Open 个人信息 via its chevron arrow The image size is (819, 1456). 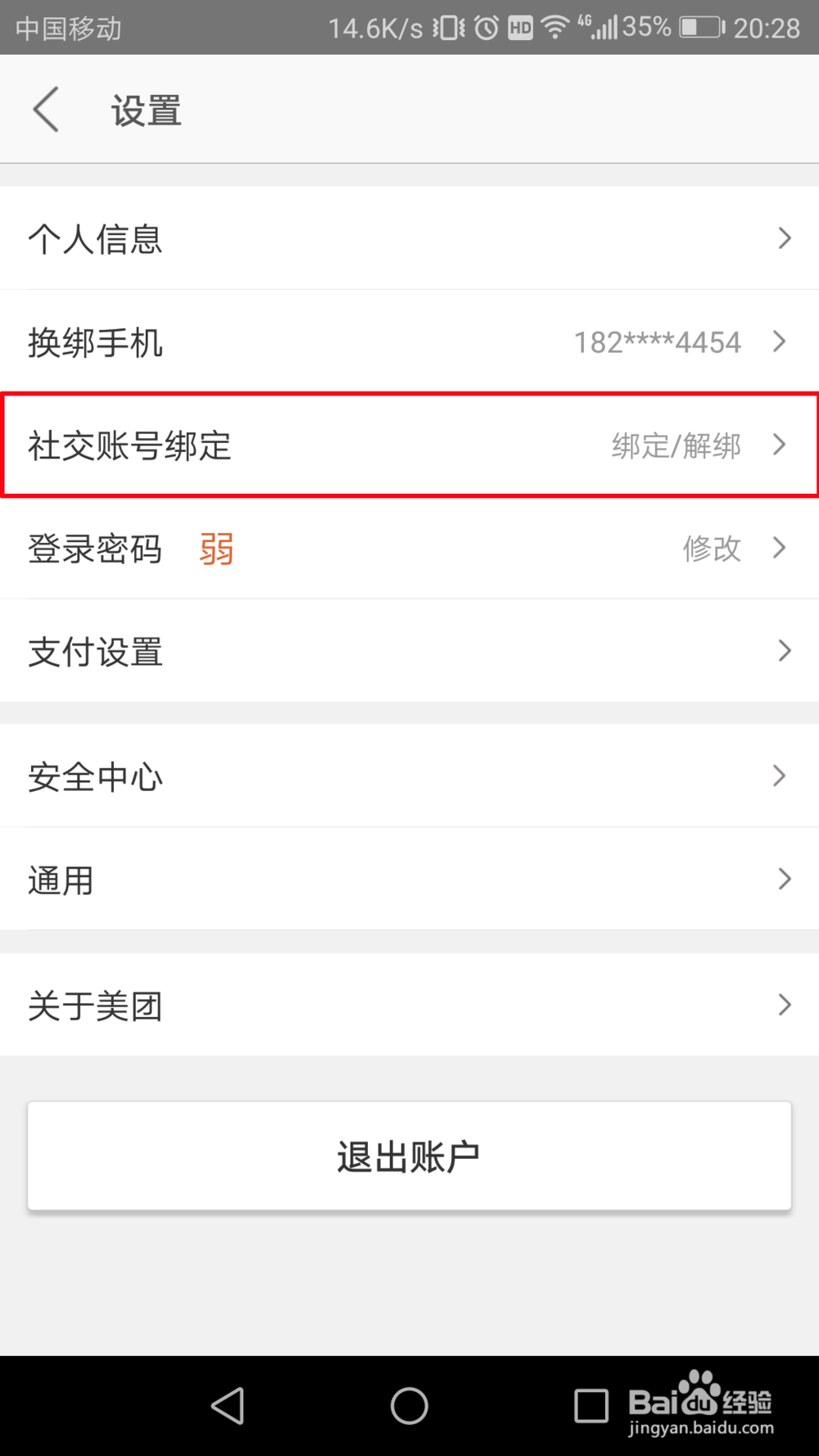click(784, 237)
